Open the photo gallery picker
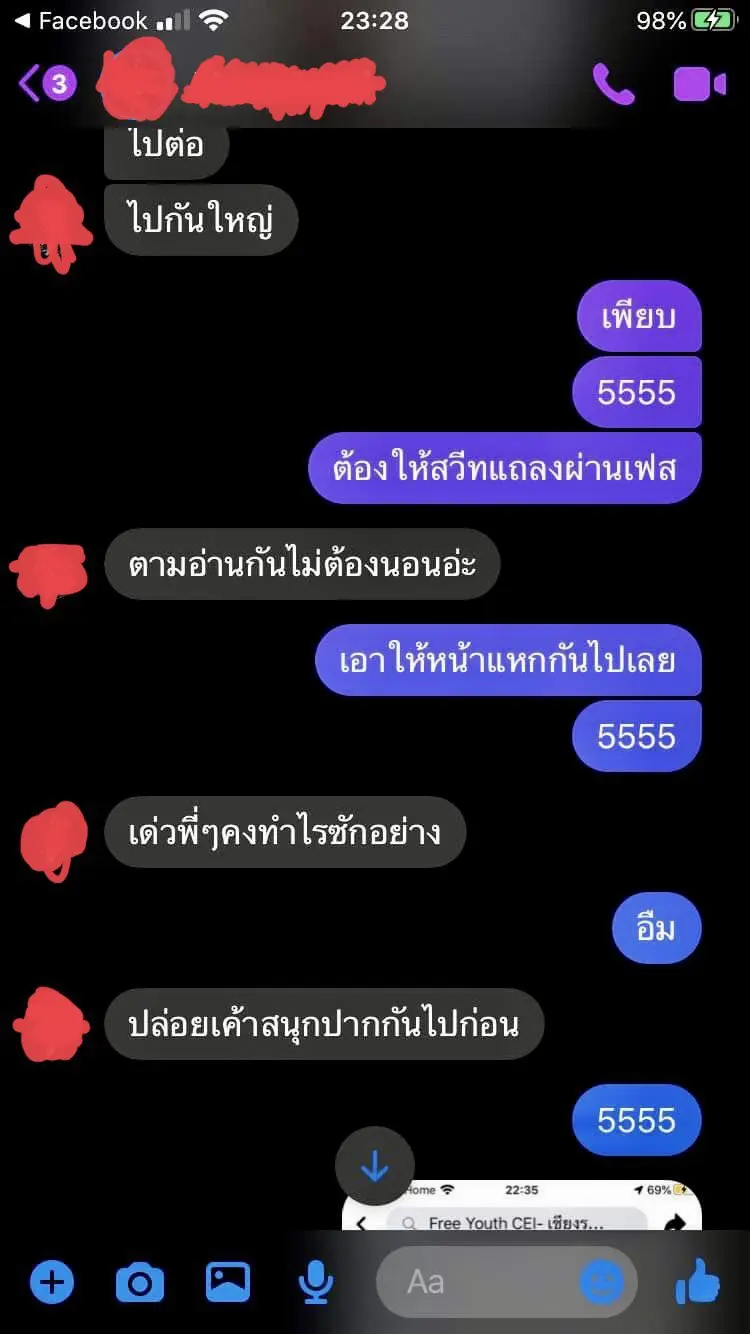The width and height of the screenshot is (750, 1334). pyautogui.click(x=228, y=1281)
